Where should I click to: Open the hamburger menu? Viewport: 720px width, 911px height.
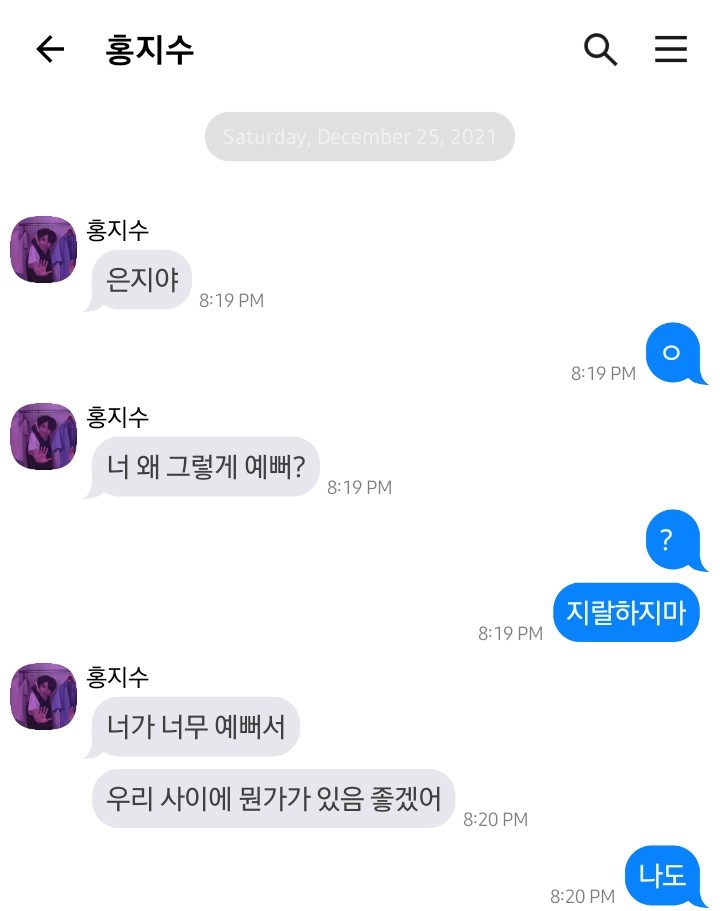click(671, 49)
